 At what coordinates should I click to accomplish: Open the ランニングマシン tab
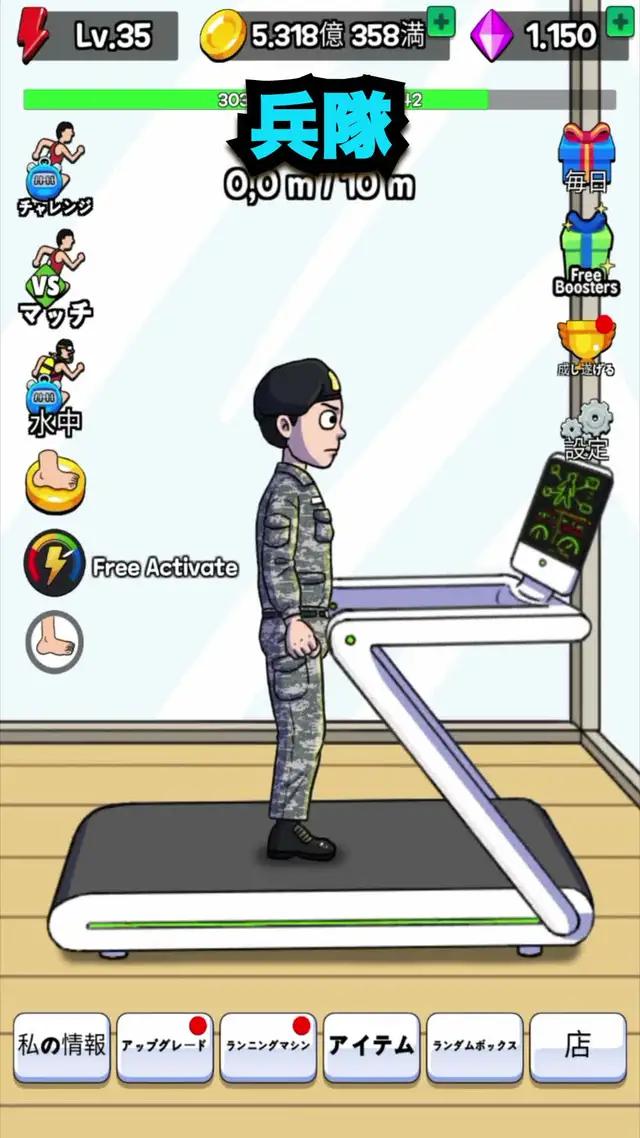click(x=267, y=1046)
